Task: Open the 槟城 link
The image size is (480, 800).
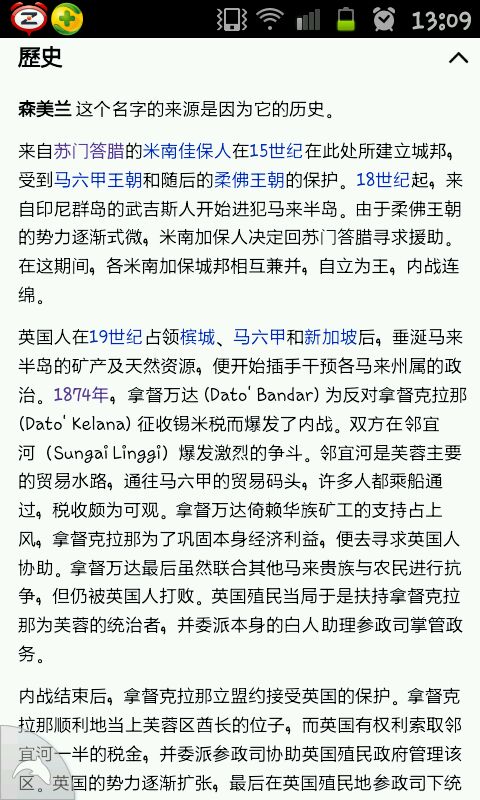Action: pos(197,337)
